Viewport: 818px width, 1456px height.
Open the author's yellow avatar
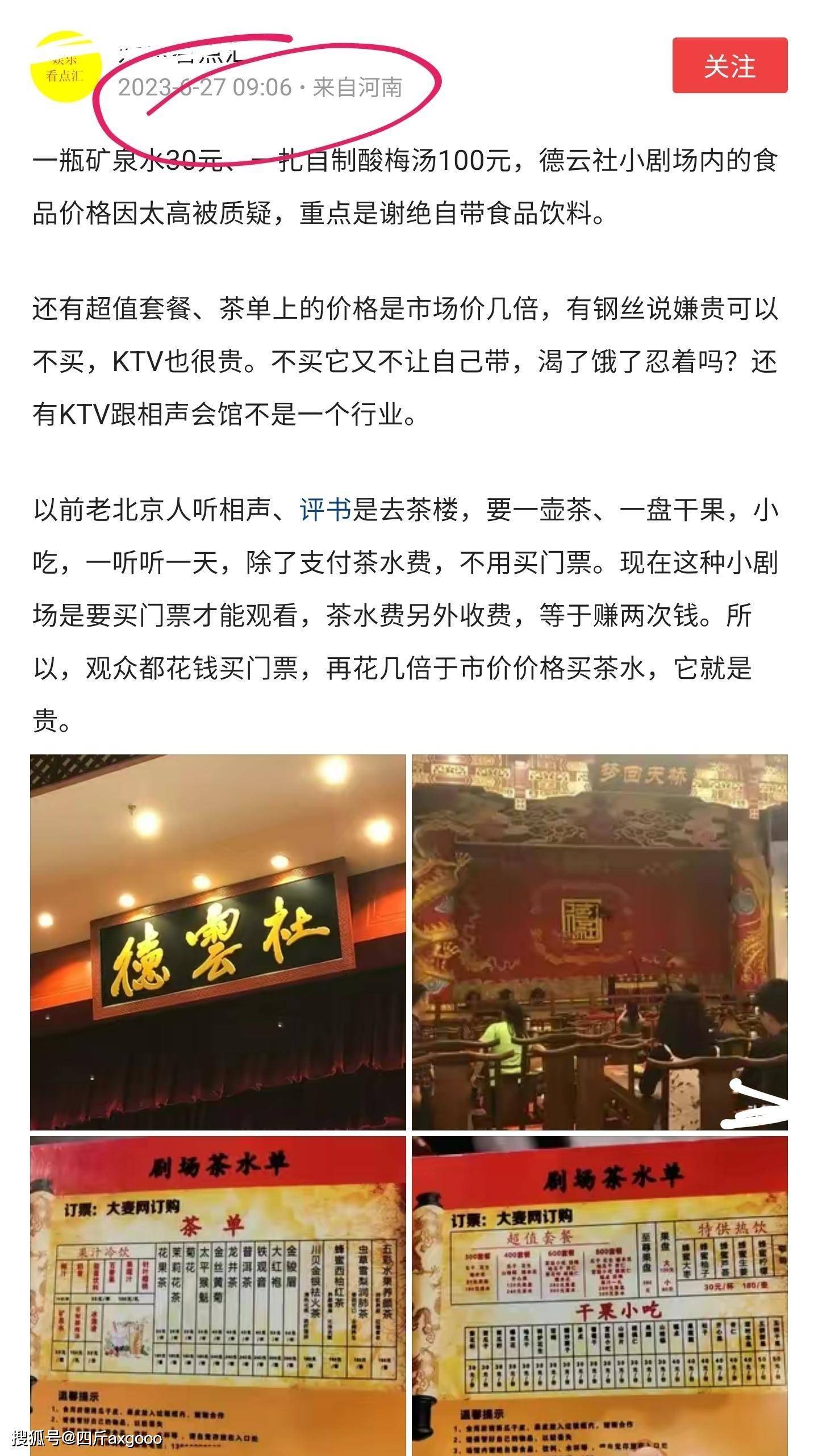pyautogui.click(x=66, y=67)
